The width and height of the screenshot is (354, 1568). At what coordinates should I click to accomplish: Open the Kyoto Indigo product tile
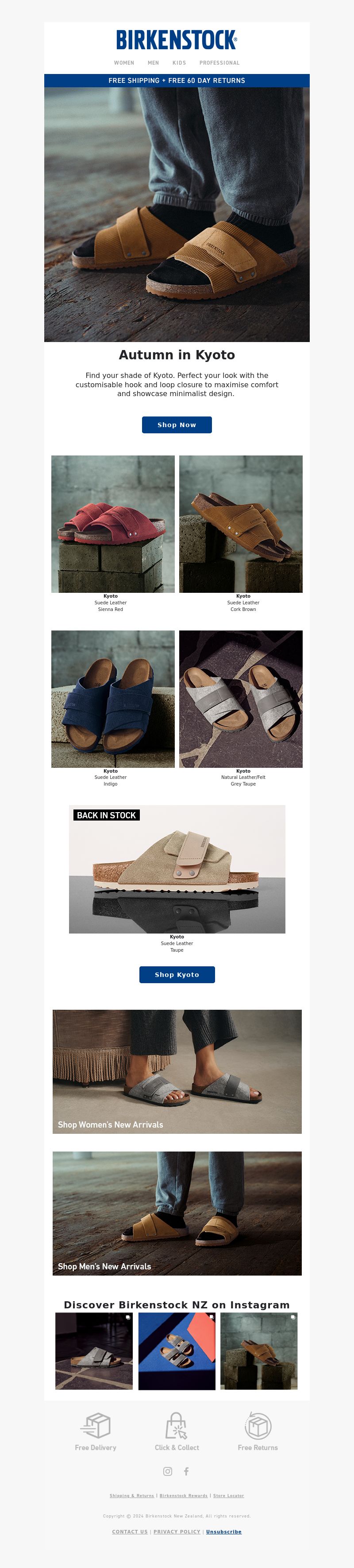click(112, 699)
